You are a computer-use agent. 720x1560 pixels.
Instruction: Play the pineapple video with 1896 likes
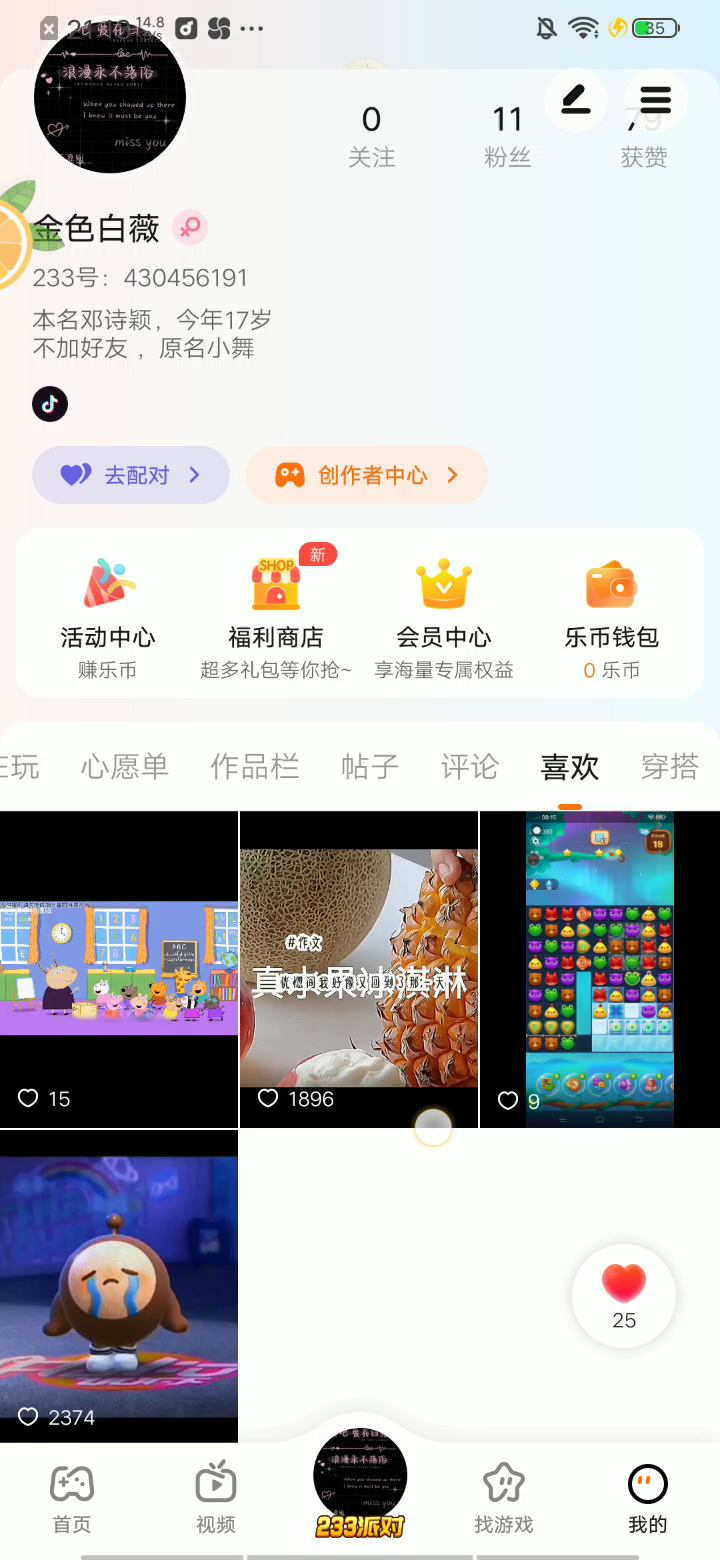point(359,968)
